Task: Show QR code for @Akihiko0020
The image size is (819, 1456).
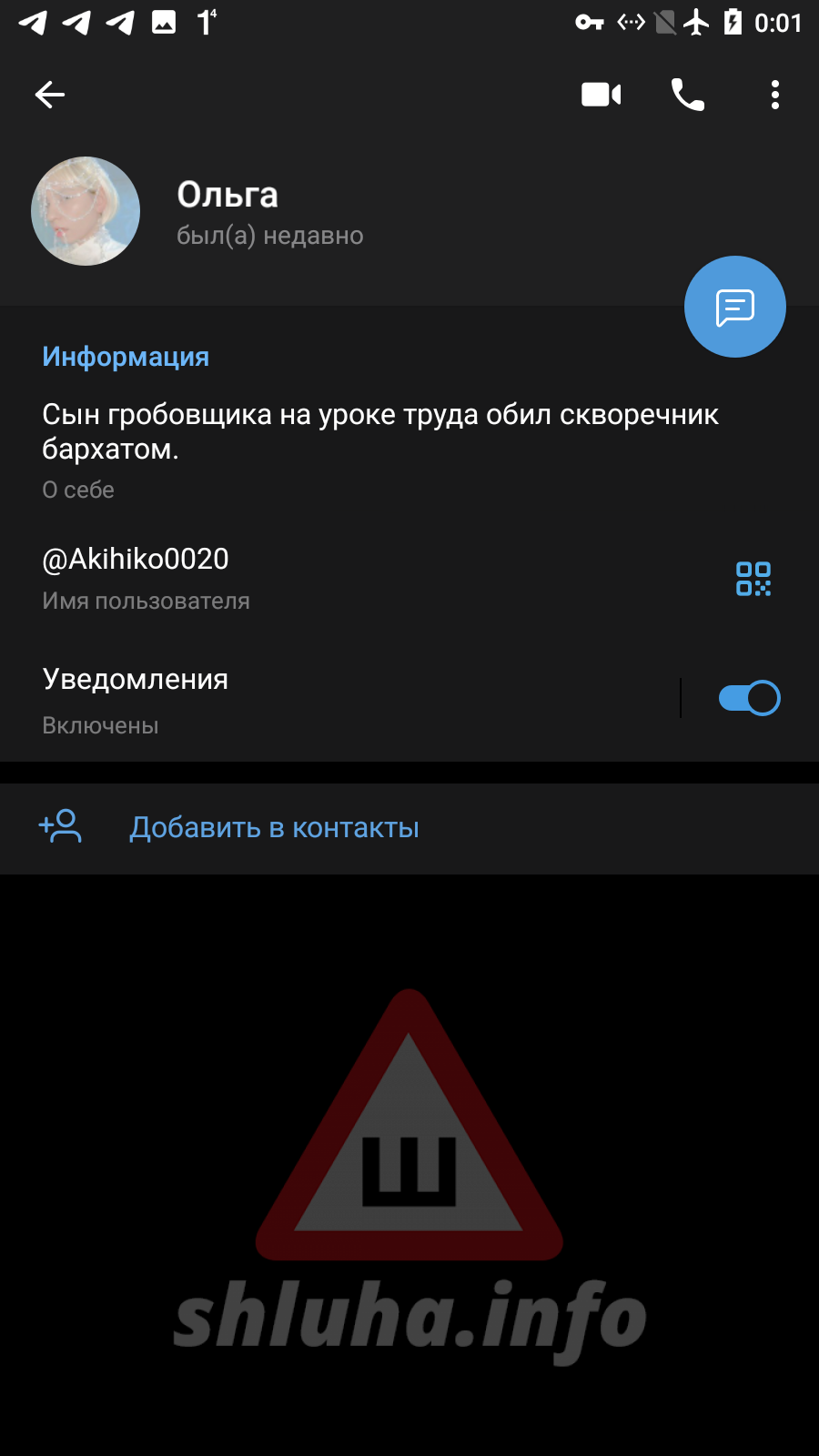Action: [x=753, y=579]
